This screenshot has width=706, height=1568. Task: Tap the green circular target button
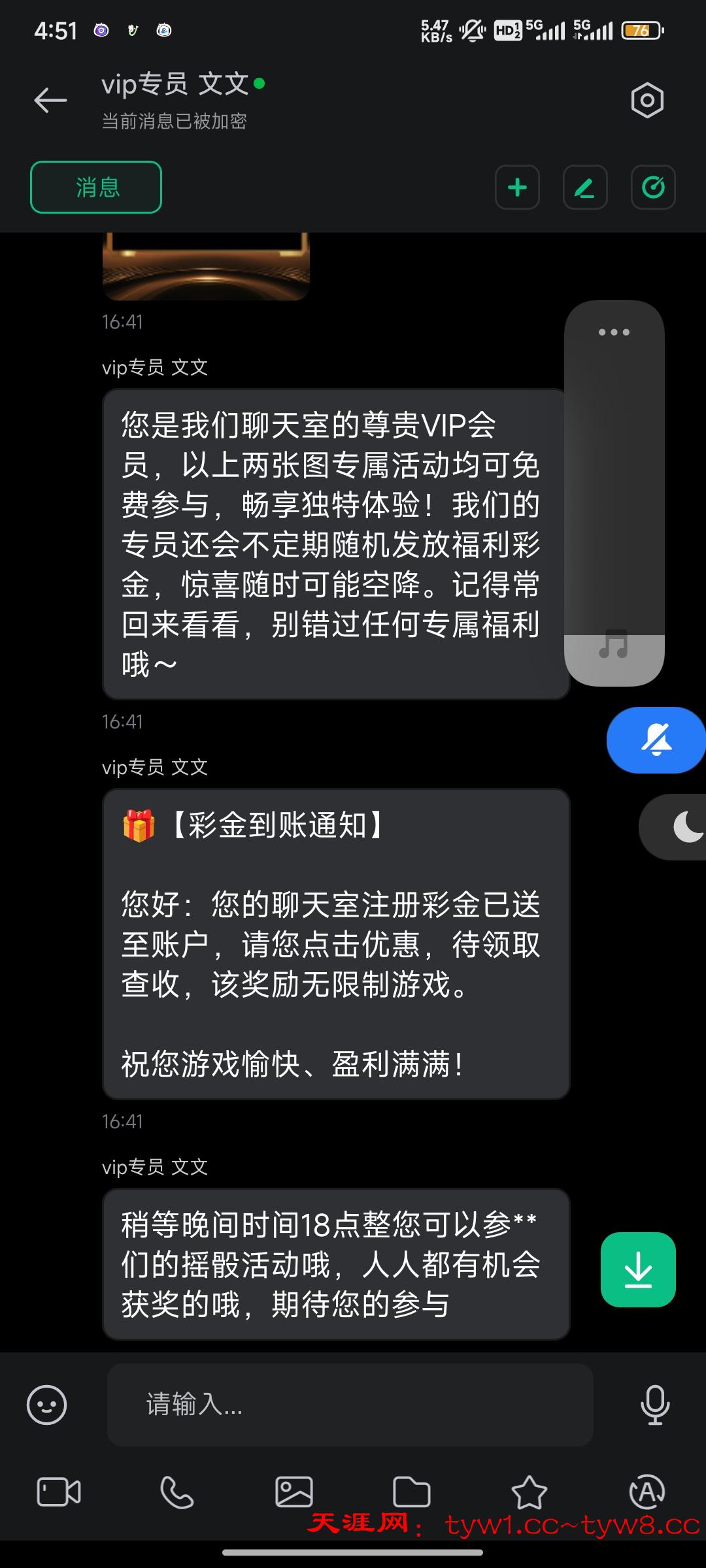click(653, 188)
